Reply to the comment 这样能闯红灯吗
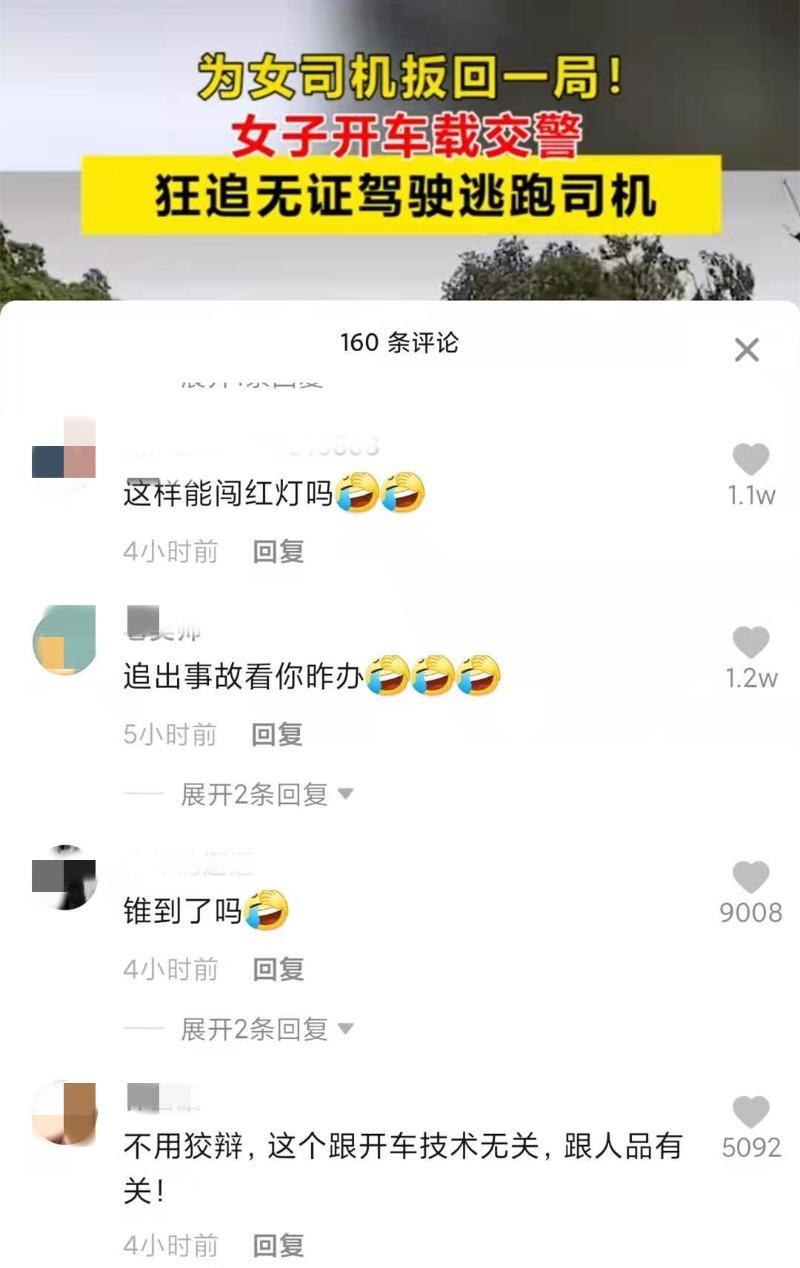The height and width of the screenshot is (1268, 800). pyautogui.click(x=278, y=551)
